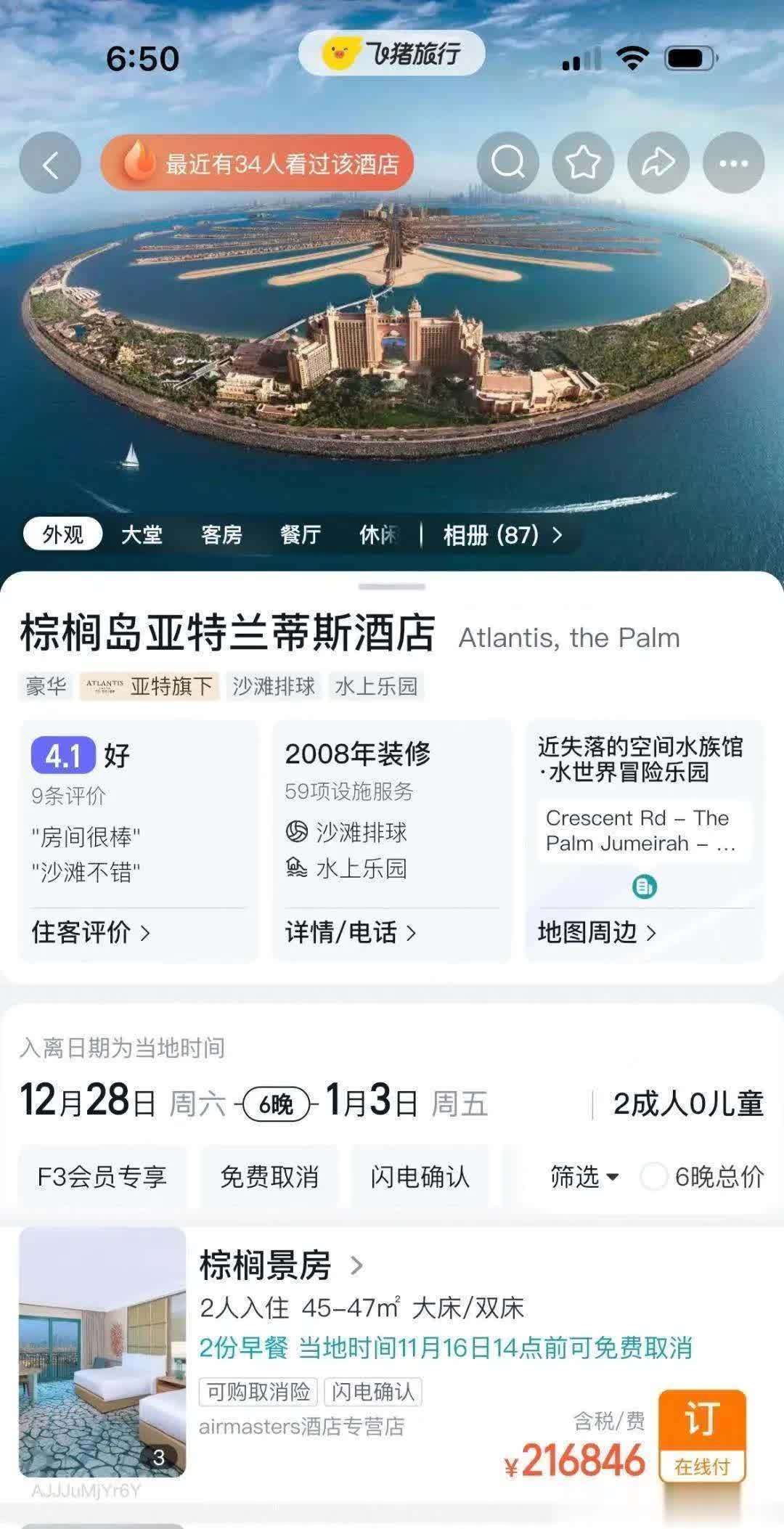This screenshot has width=784, height=1529.
Task: Apply the F3会员专享 filter chip
Action: coord(102,1176)
